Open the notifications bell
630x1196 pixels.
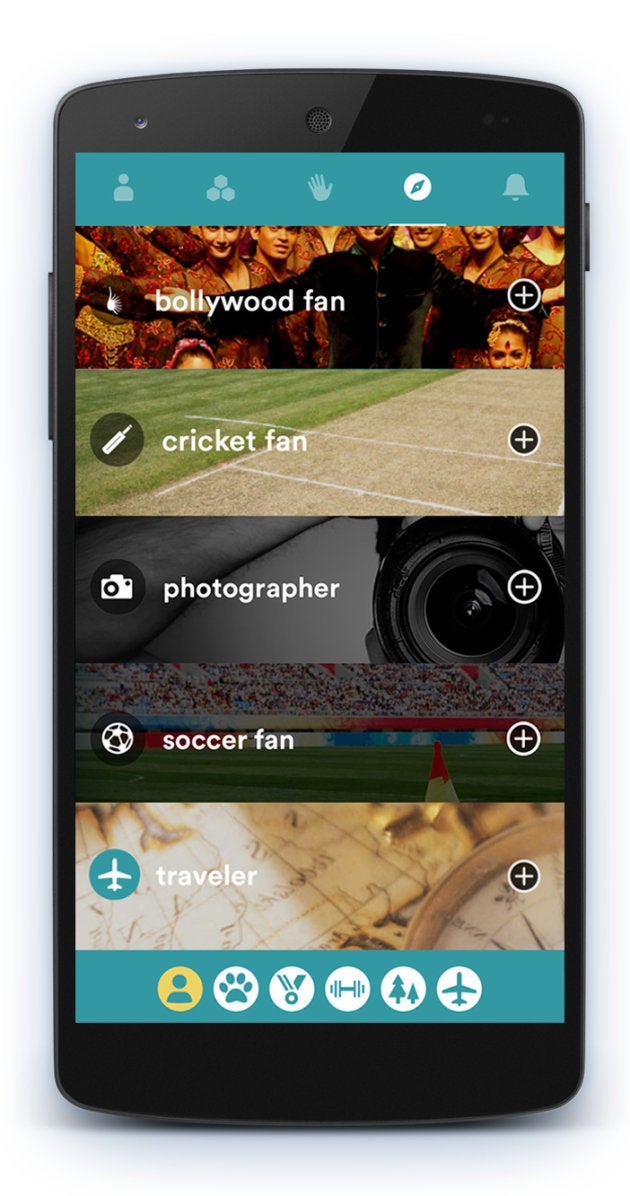click(515, 188)
